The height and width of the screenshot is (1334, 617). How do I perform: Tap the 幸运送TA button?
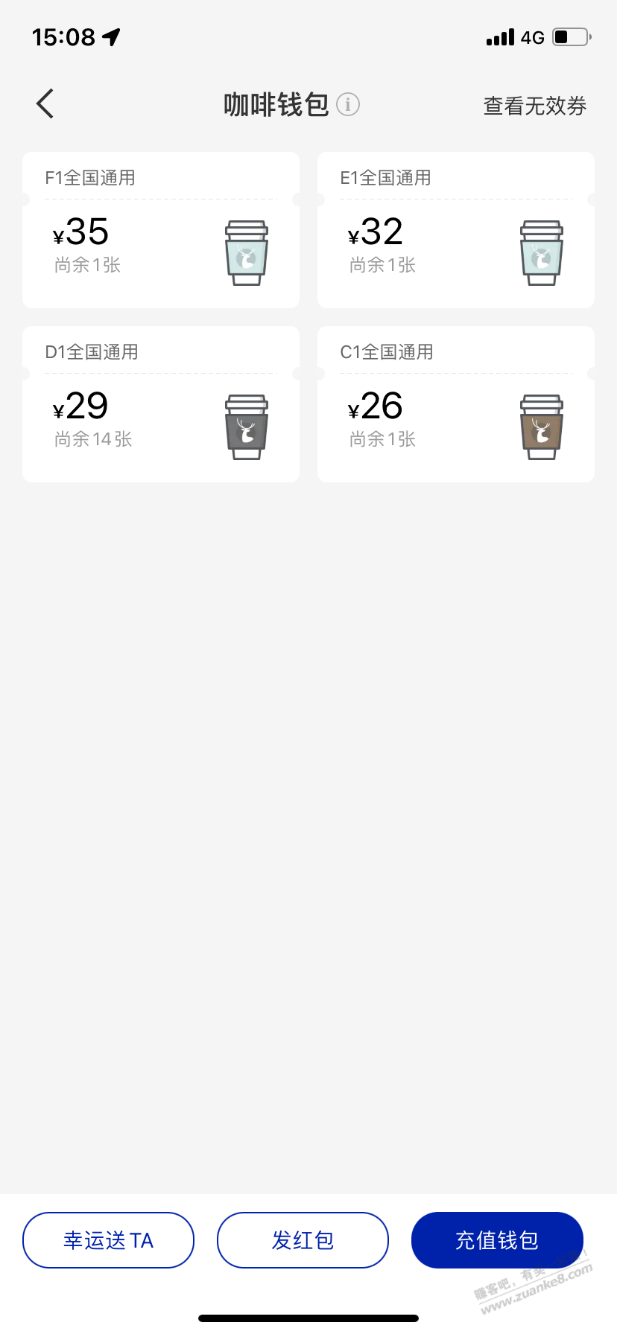click(x=108, y=1240)
